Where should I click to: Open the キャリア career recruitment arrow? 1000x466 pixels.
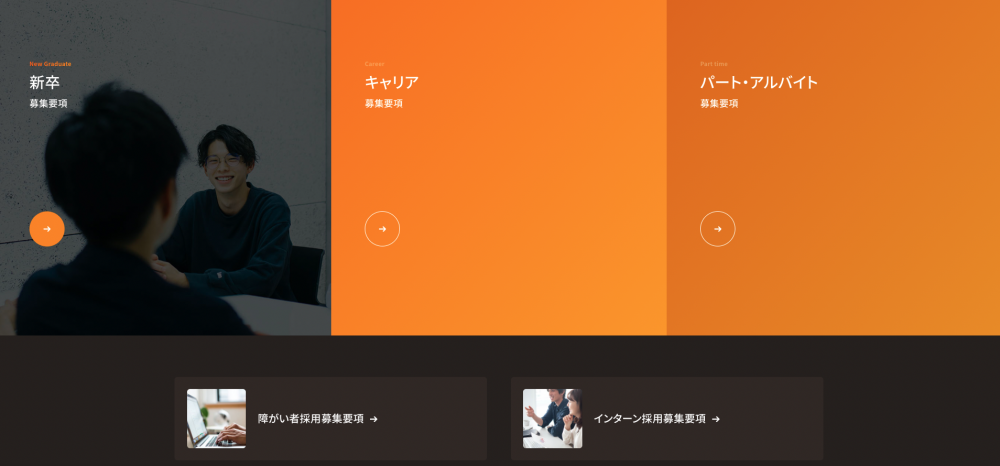click(x=382, y=229)
